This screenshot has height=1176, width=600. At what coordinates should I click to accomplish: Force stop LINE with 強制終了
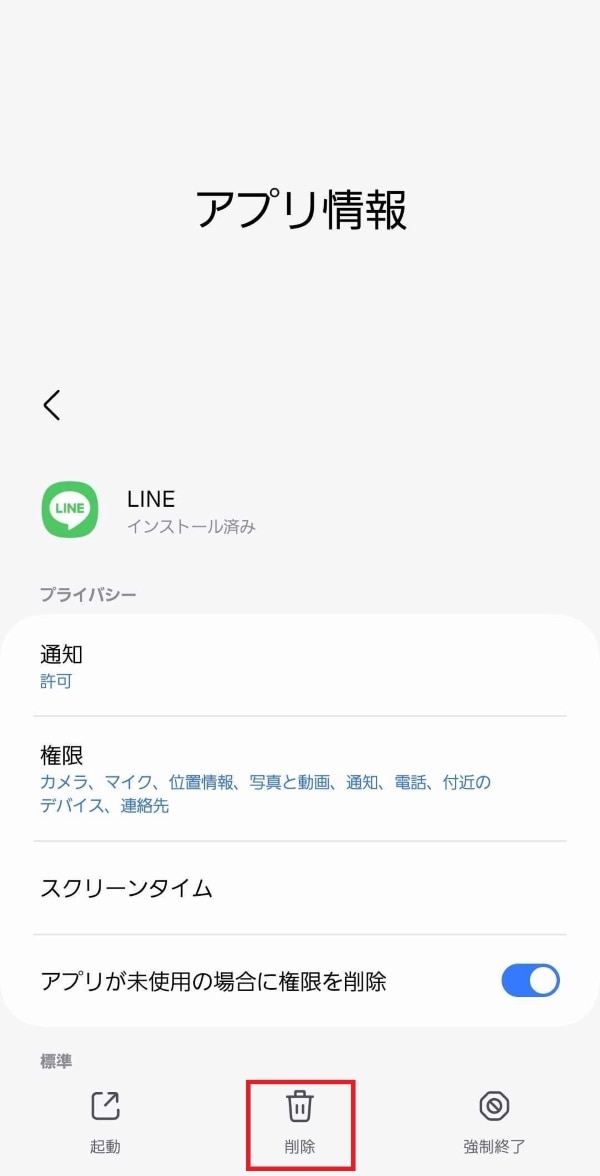[x=494, y=1122]
